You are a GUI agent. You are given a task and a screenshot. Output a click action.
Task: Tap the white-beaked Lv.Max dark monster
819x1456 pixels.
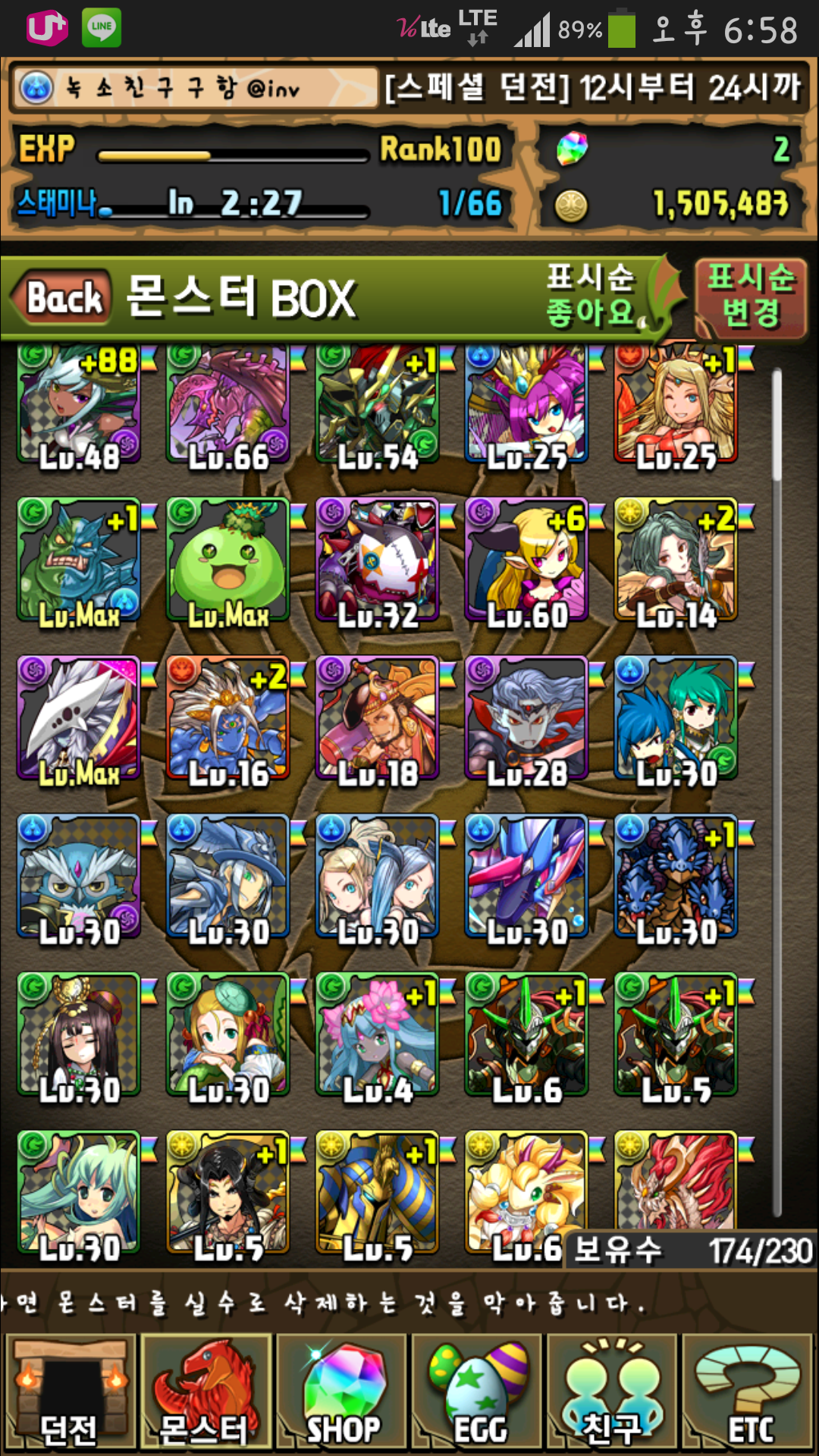click(78, 719)
